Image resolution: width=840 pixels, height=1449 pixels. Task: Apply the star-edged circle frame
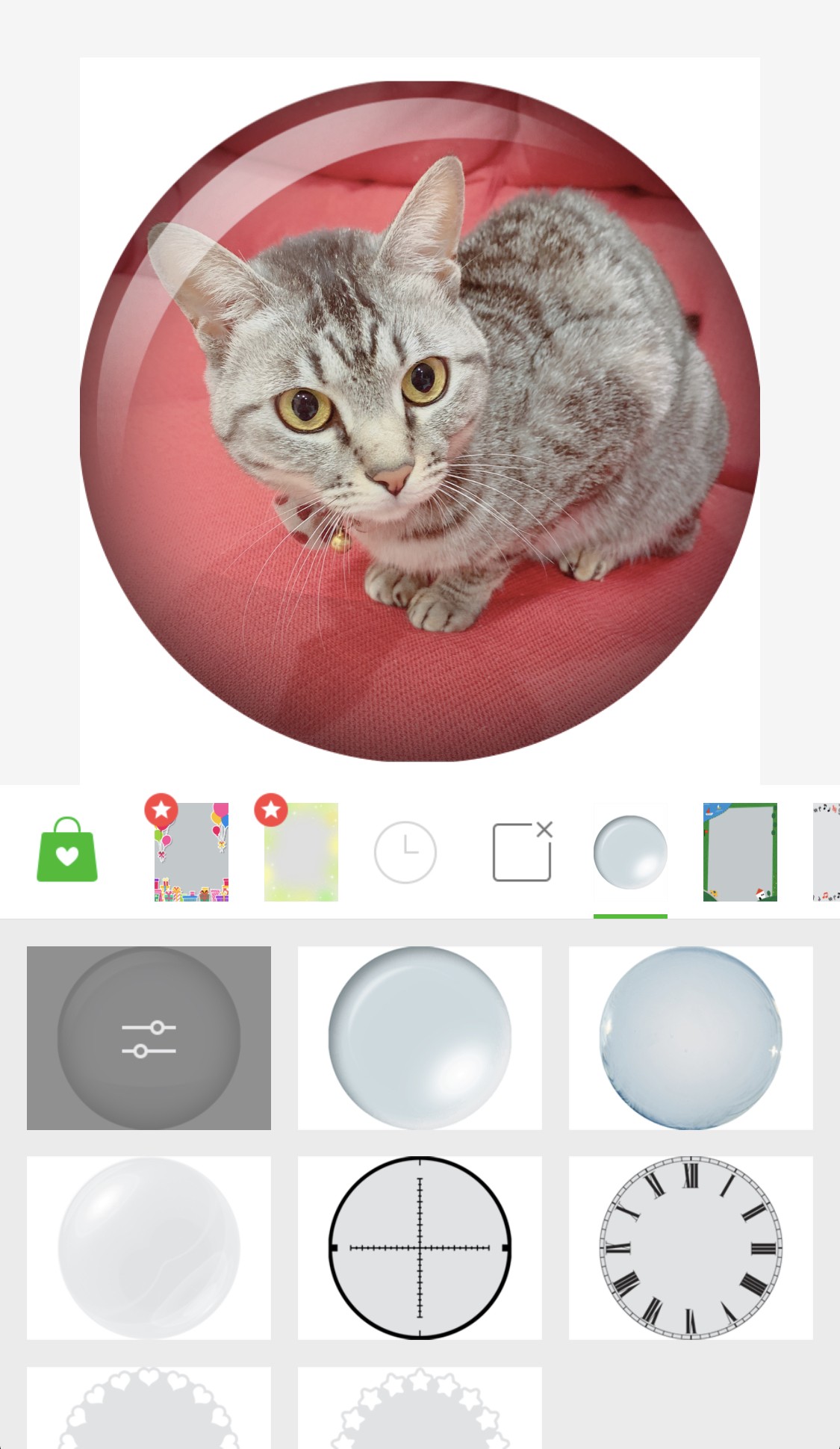click(x=420, y=1409)
